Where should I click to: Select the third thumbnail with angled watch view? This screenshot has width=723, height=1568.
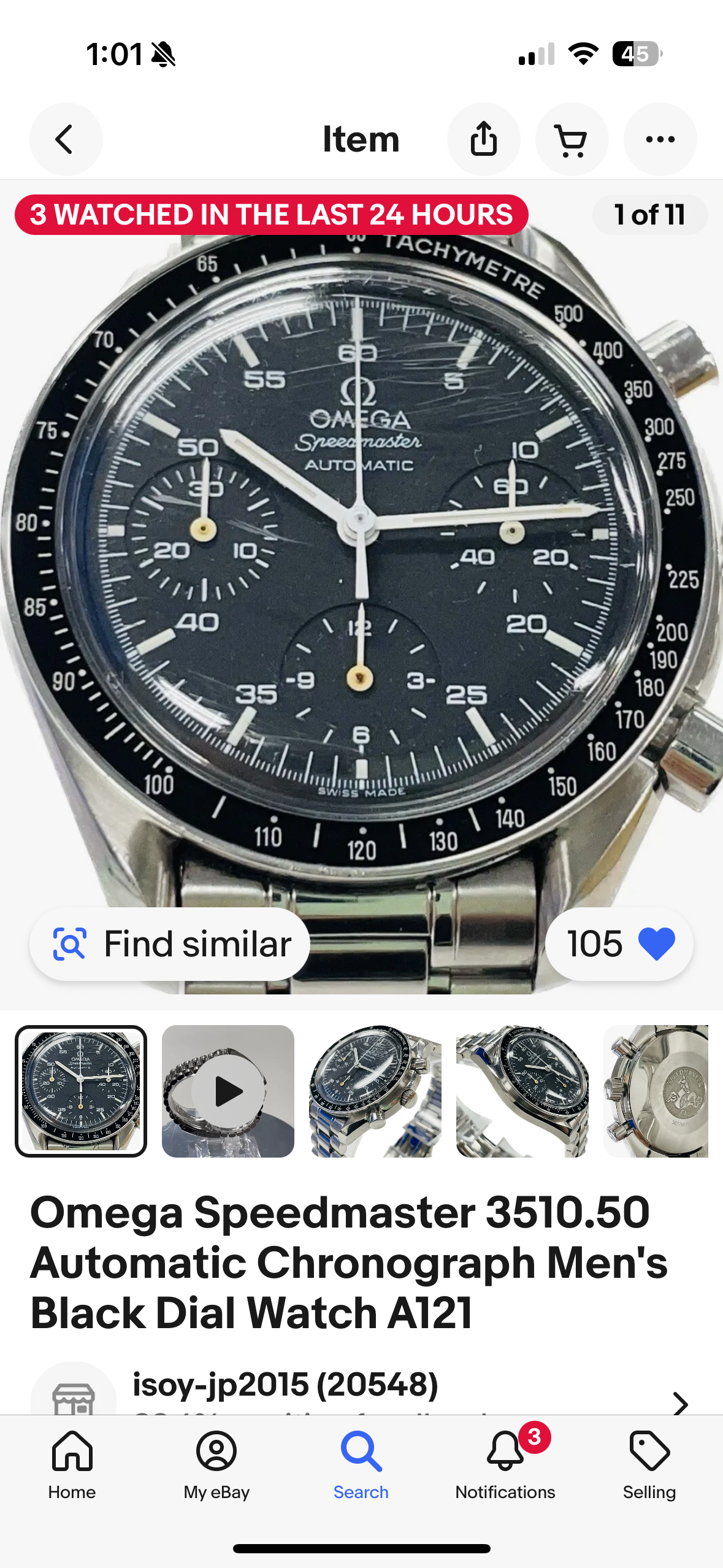(x=375, y=1091)
